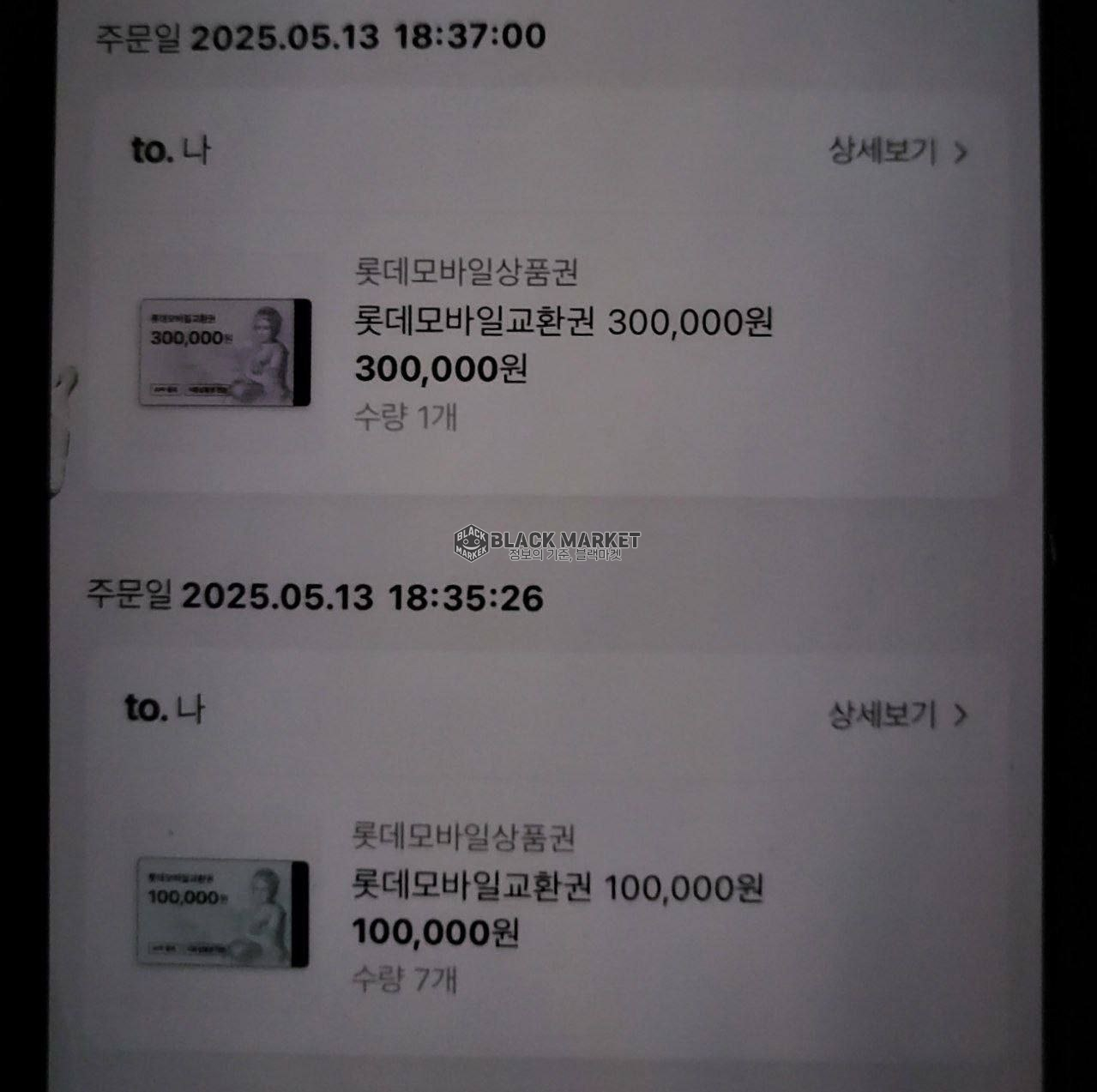The image size is (1097, 1092).
Task: Open 상세보기 for the 300,000원 order
Action: [897, 152]
